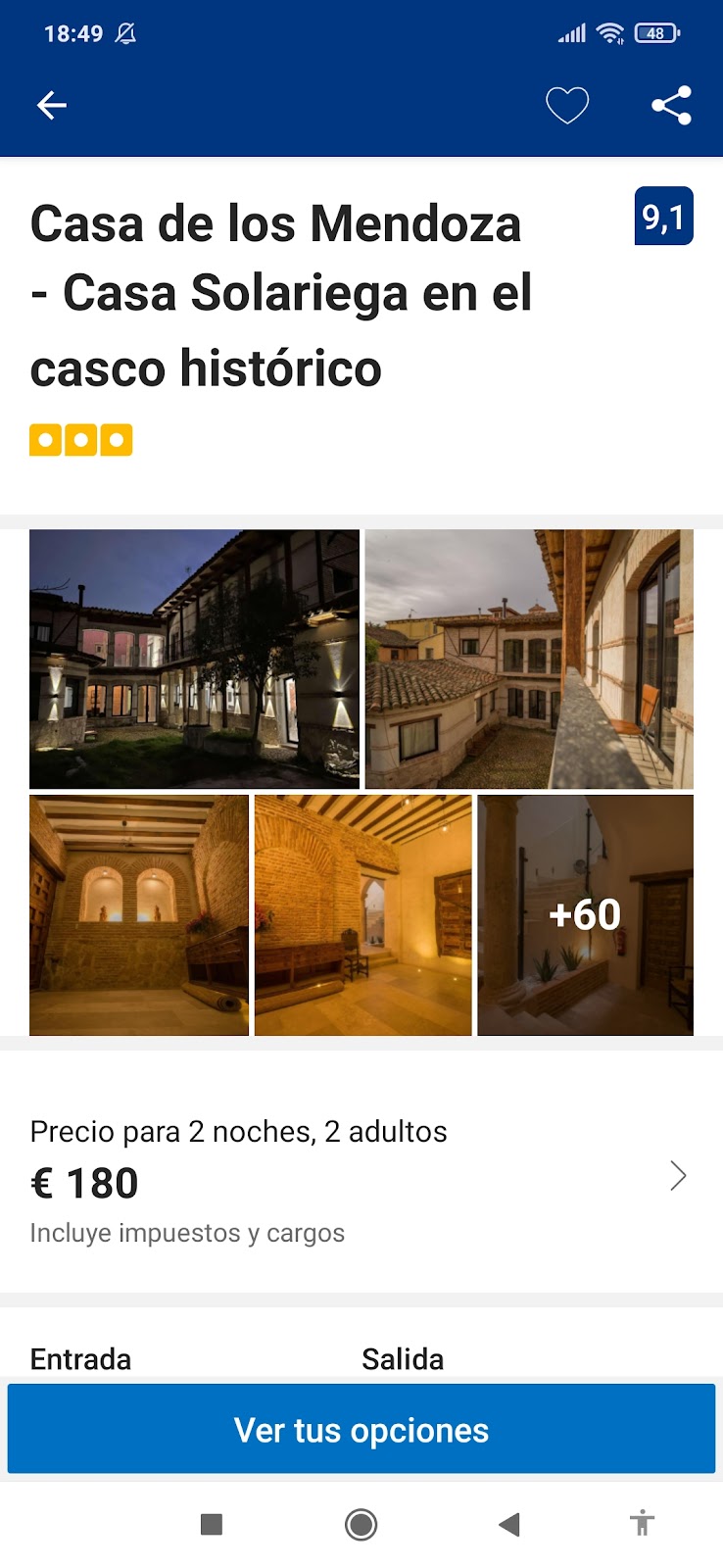Select the Casa de los Mendoza title
Screen dimensions: 723x1568
277,294
